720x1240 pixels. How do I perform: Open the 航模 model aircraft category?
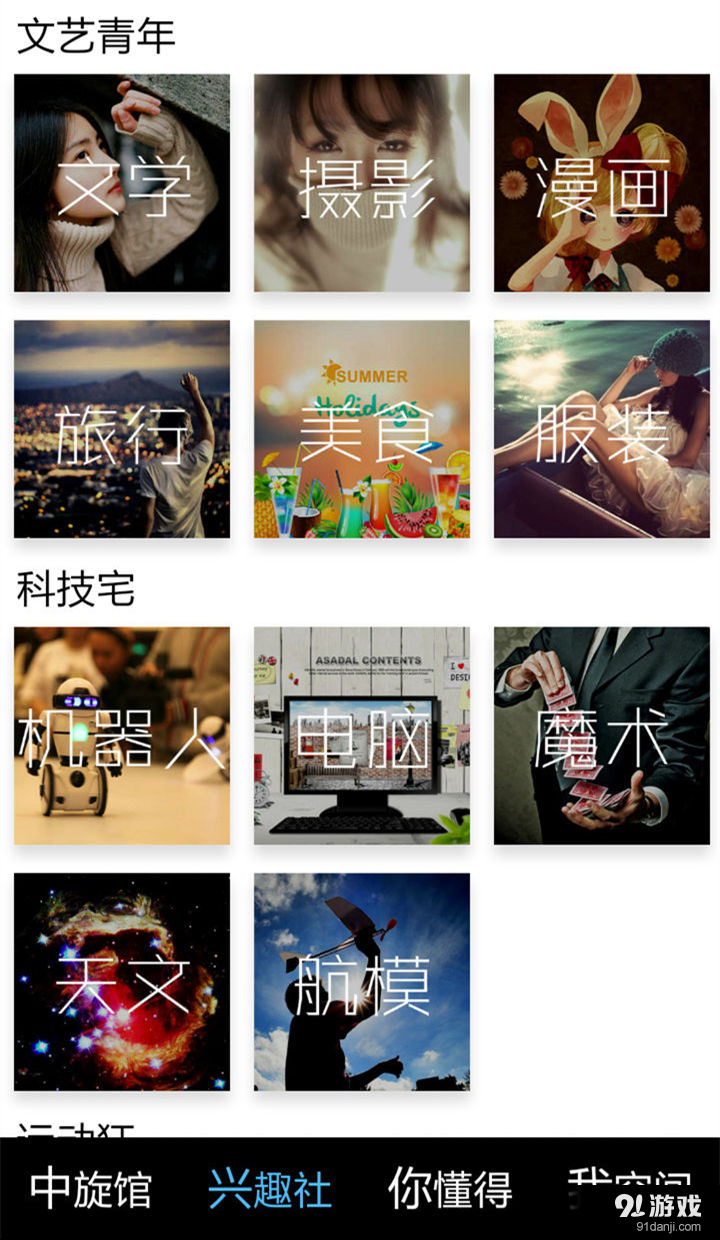click(362, 985)
